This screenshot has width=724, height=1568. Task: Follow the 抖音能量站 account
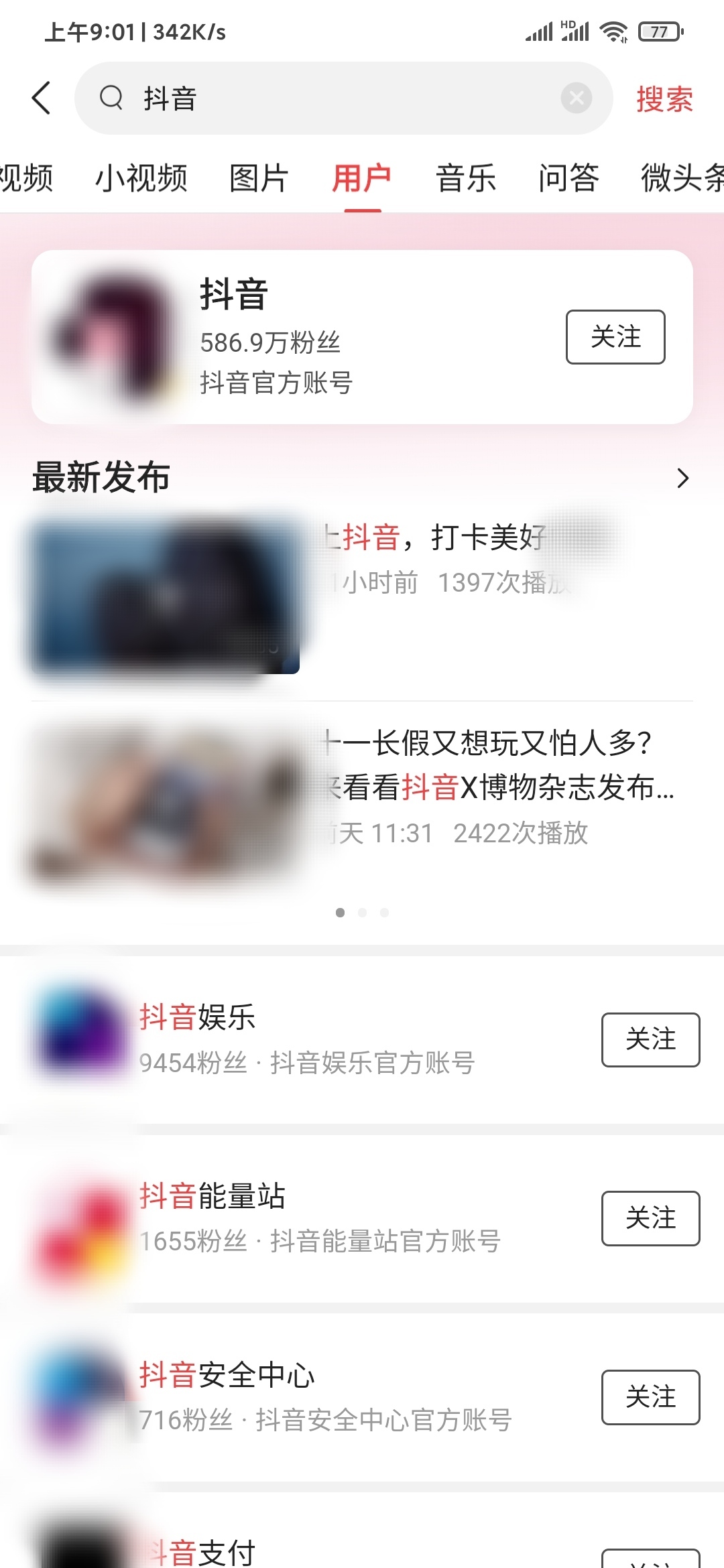pos(650,1218)
